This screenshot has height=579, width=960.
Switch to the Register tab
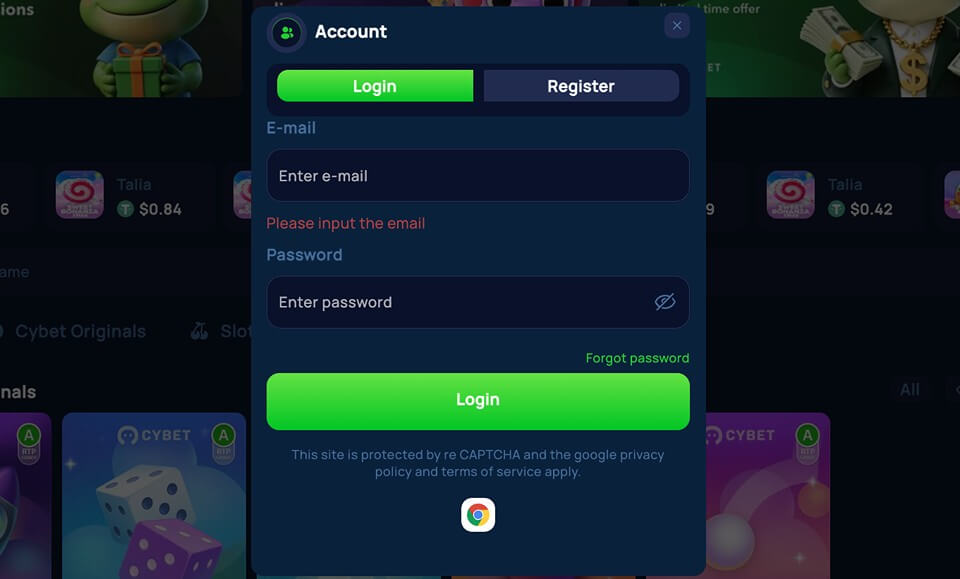tap(581, 86)
